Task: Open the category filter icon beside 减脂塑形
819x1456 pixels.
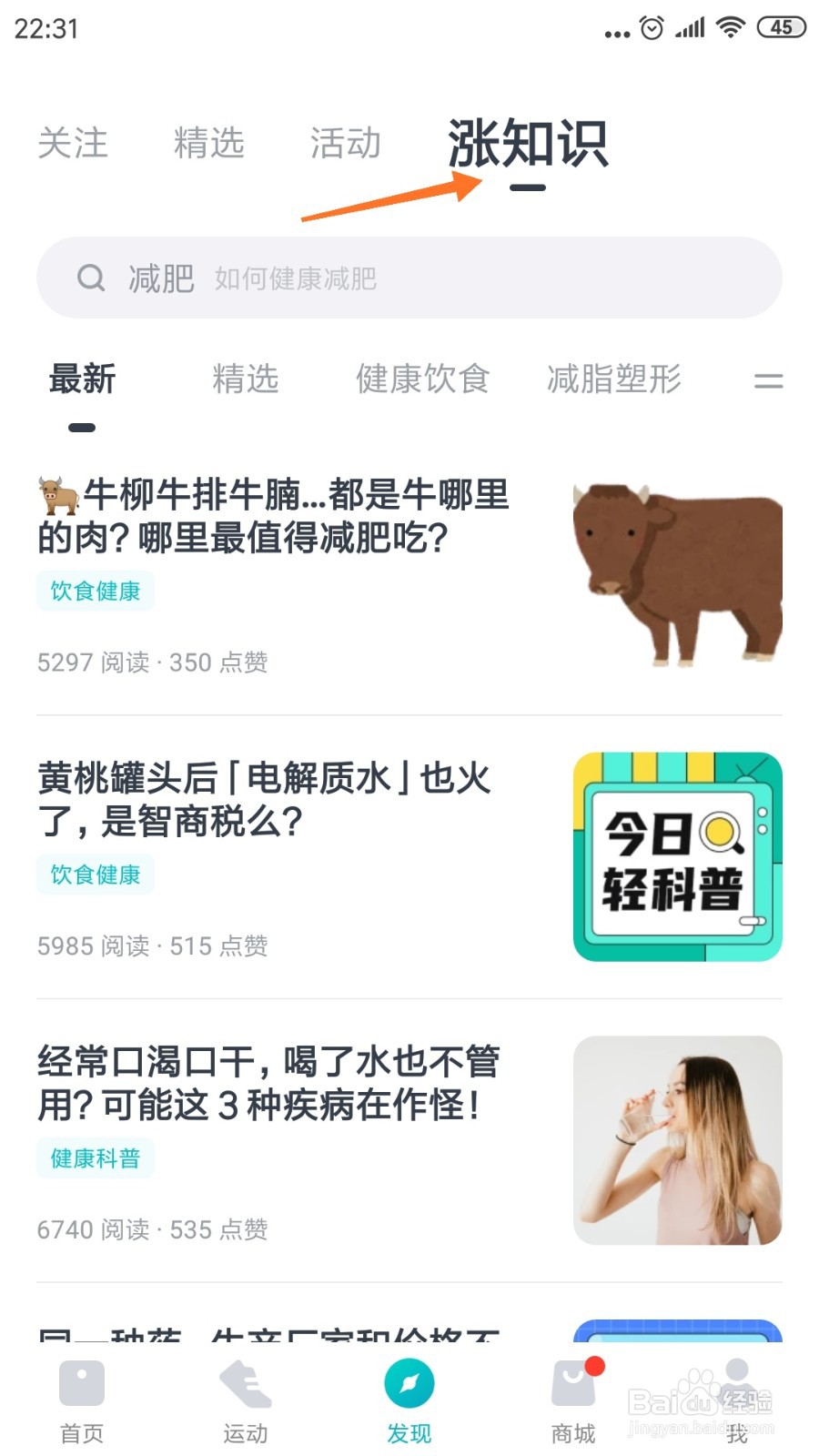Action: [x=769, y=380]
